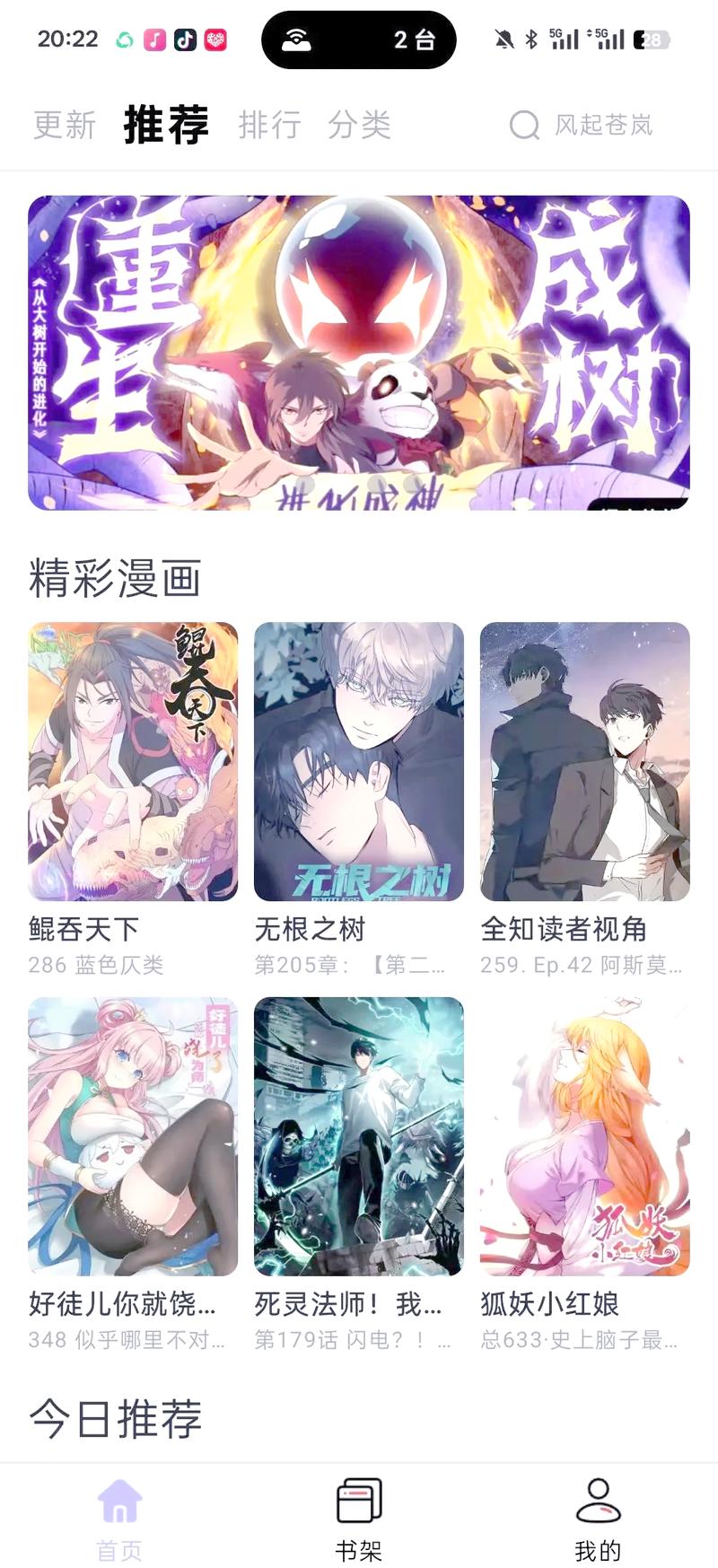Switch to the 分类 tab
This screenshot has width=718, height=1568.
(x=361, y=126)
